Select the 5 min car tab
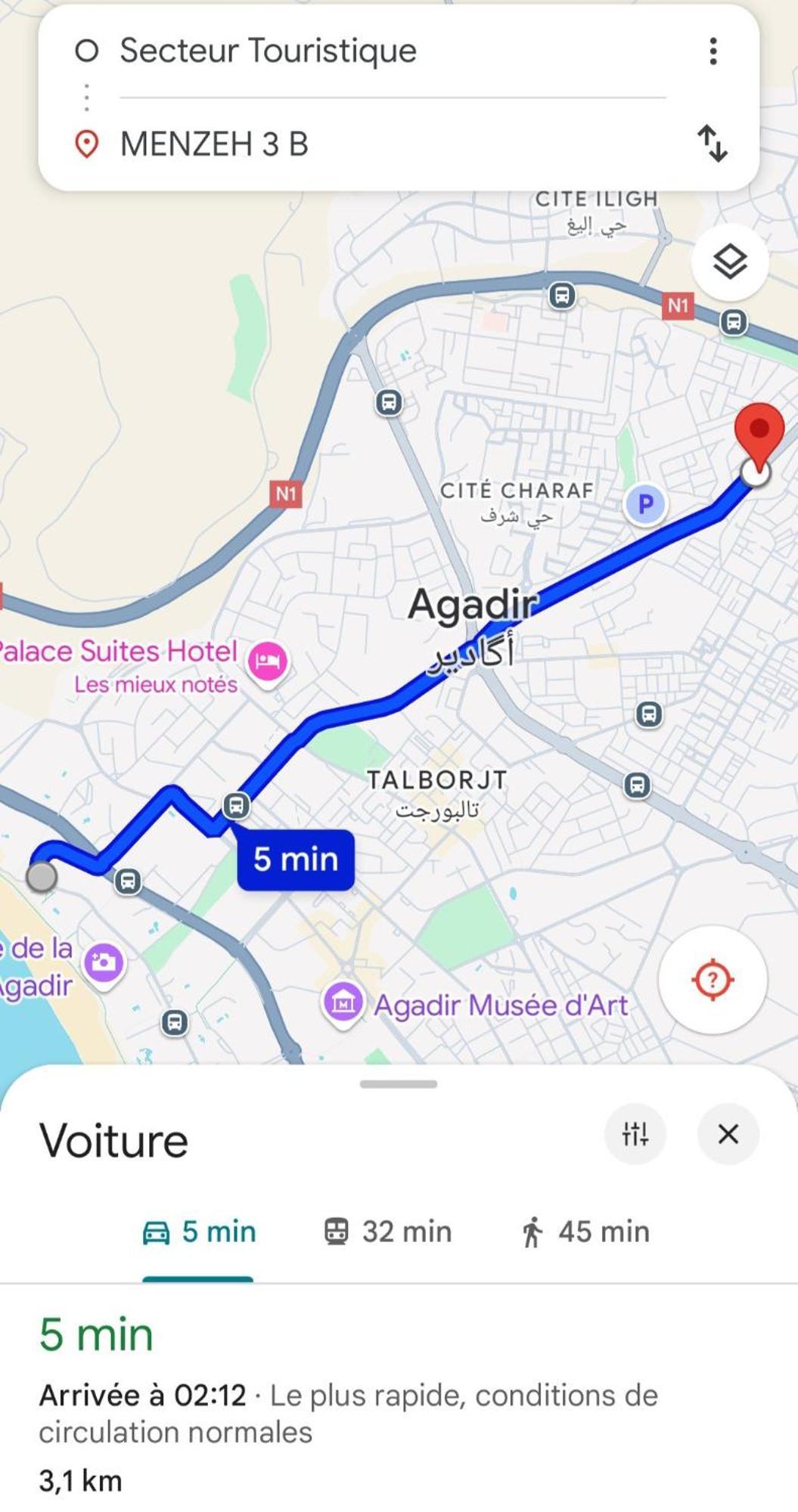798x1512 pixels. [199, 1232]
